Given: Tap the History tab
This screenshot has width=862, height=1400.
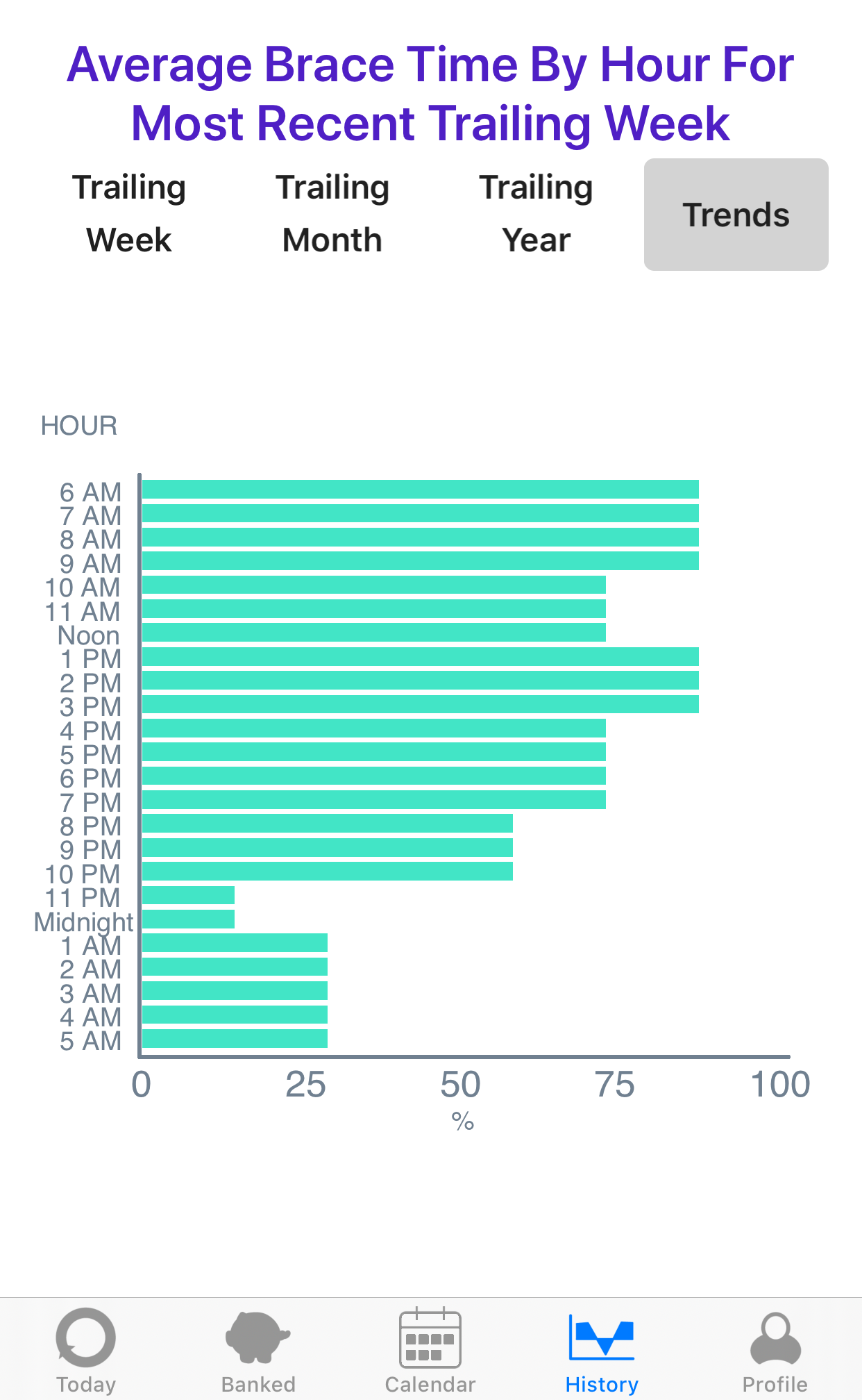Looking at the screenshot, I should coord(602,1350).
